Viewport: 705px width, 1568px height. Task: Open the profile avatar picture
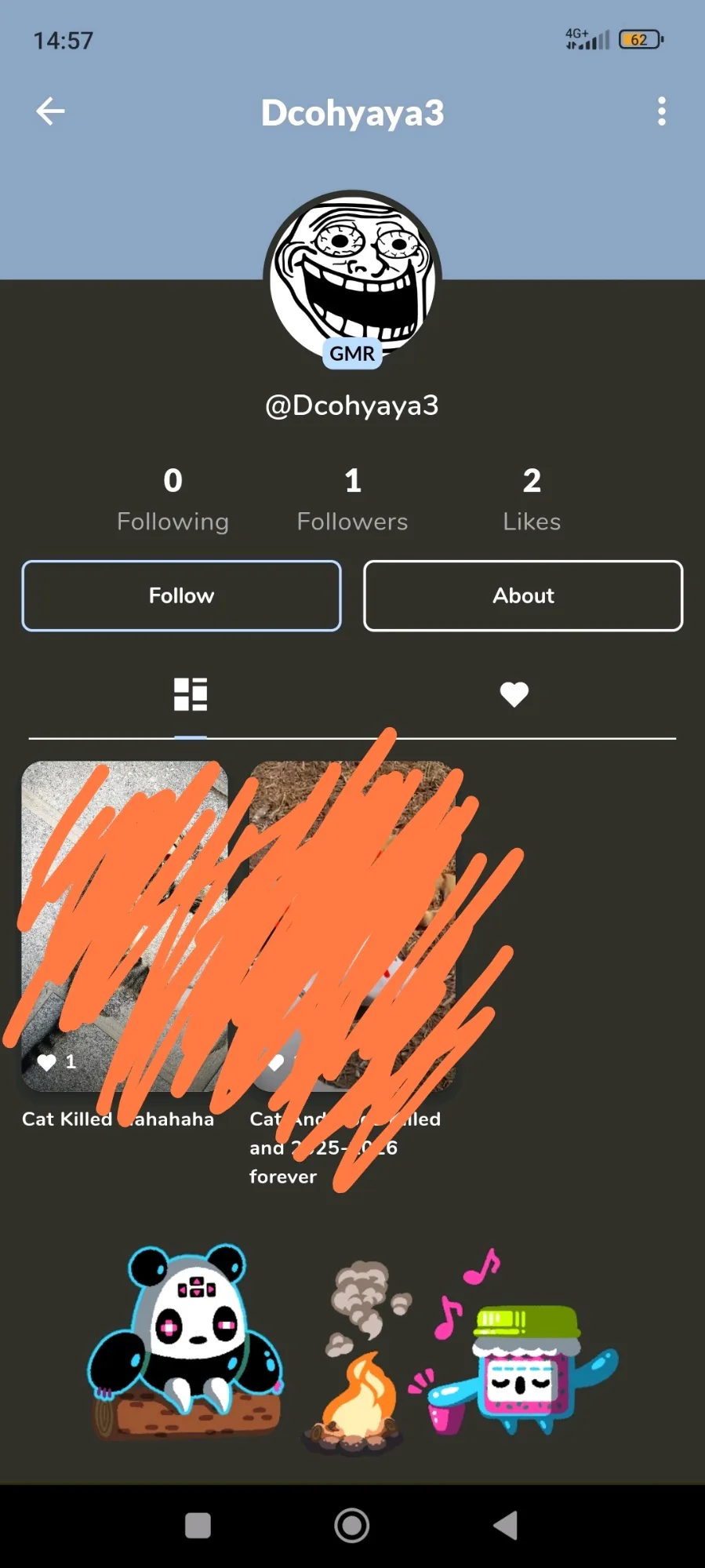point(352,276)
